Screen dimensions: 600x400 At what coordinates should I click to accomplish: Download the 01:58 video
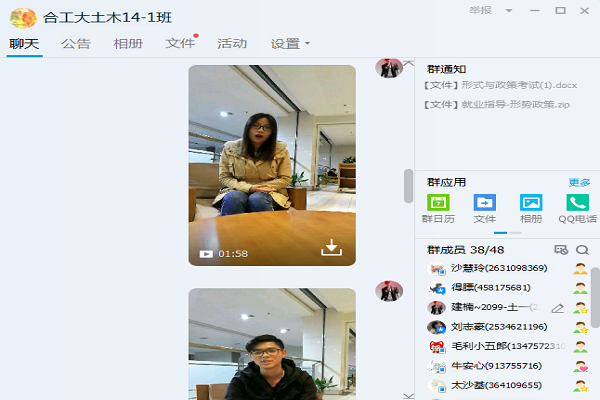pos(331,248)
